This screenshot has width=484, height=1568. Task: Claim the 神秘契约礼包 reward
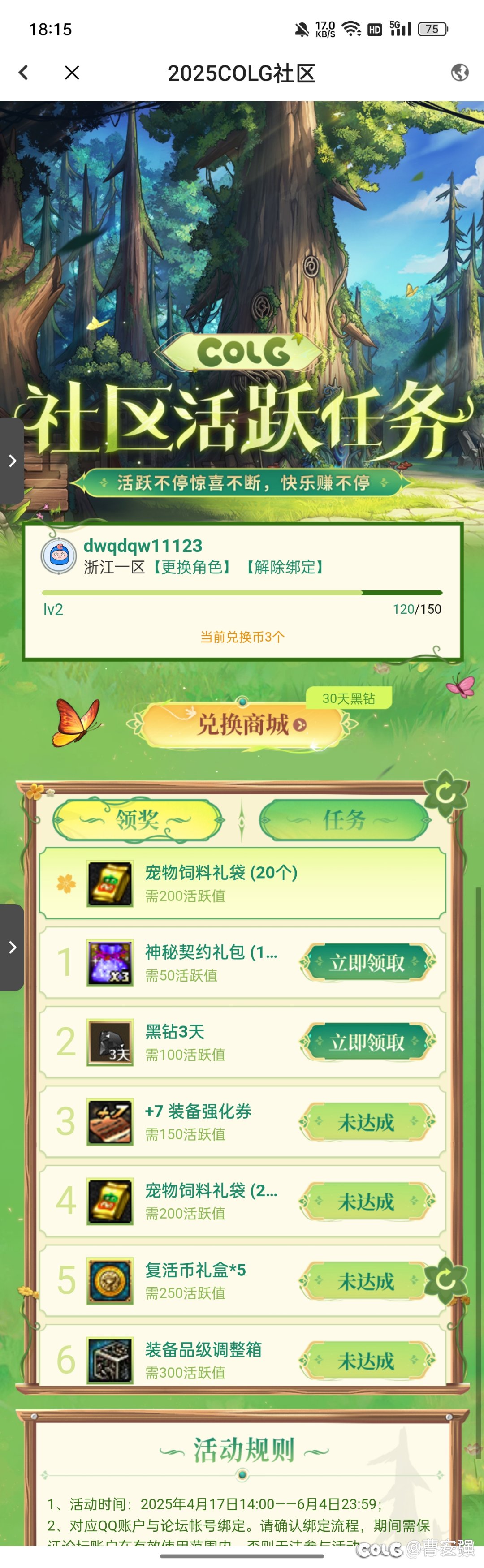367,962
